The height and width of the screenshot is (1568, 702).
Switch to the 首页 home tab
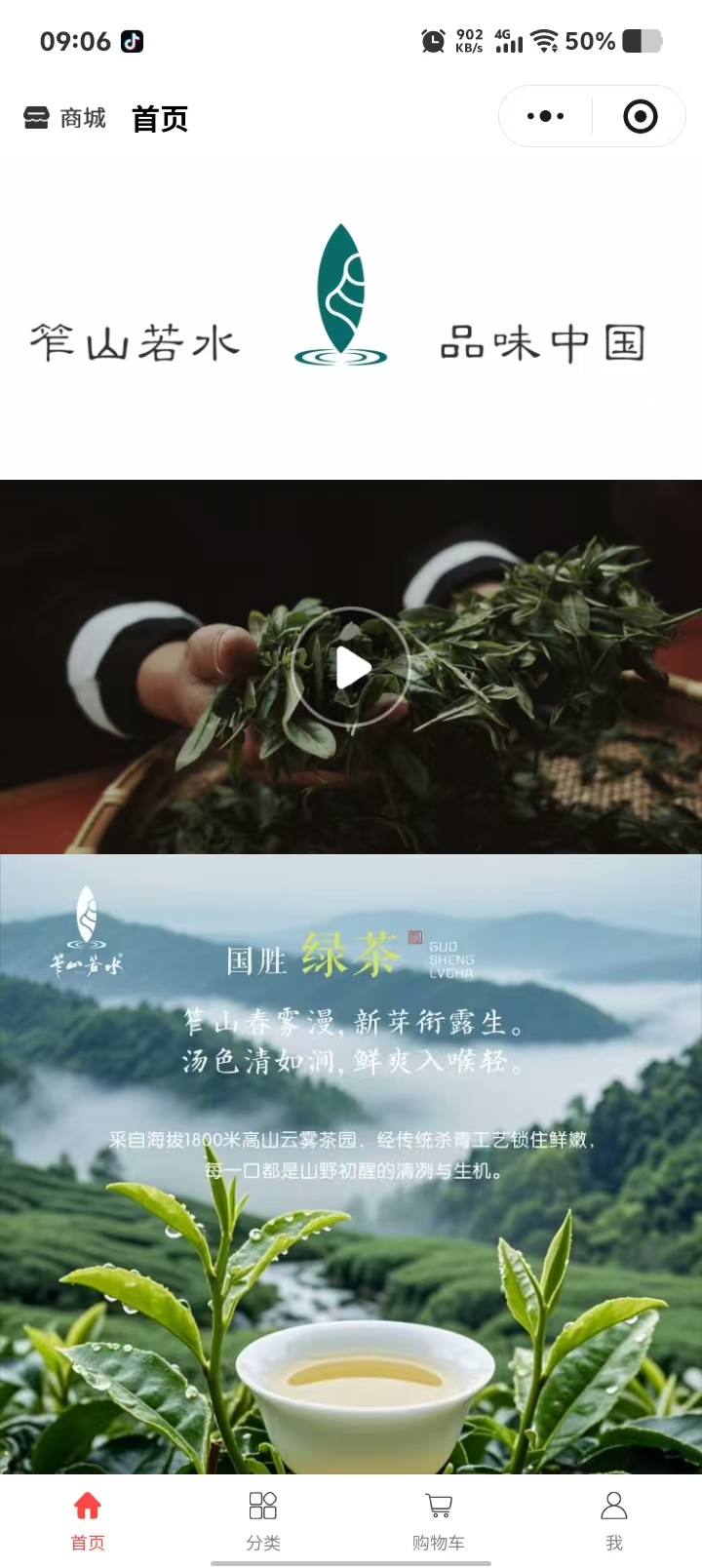[88, 1519]
